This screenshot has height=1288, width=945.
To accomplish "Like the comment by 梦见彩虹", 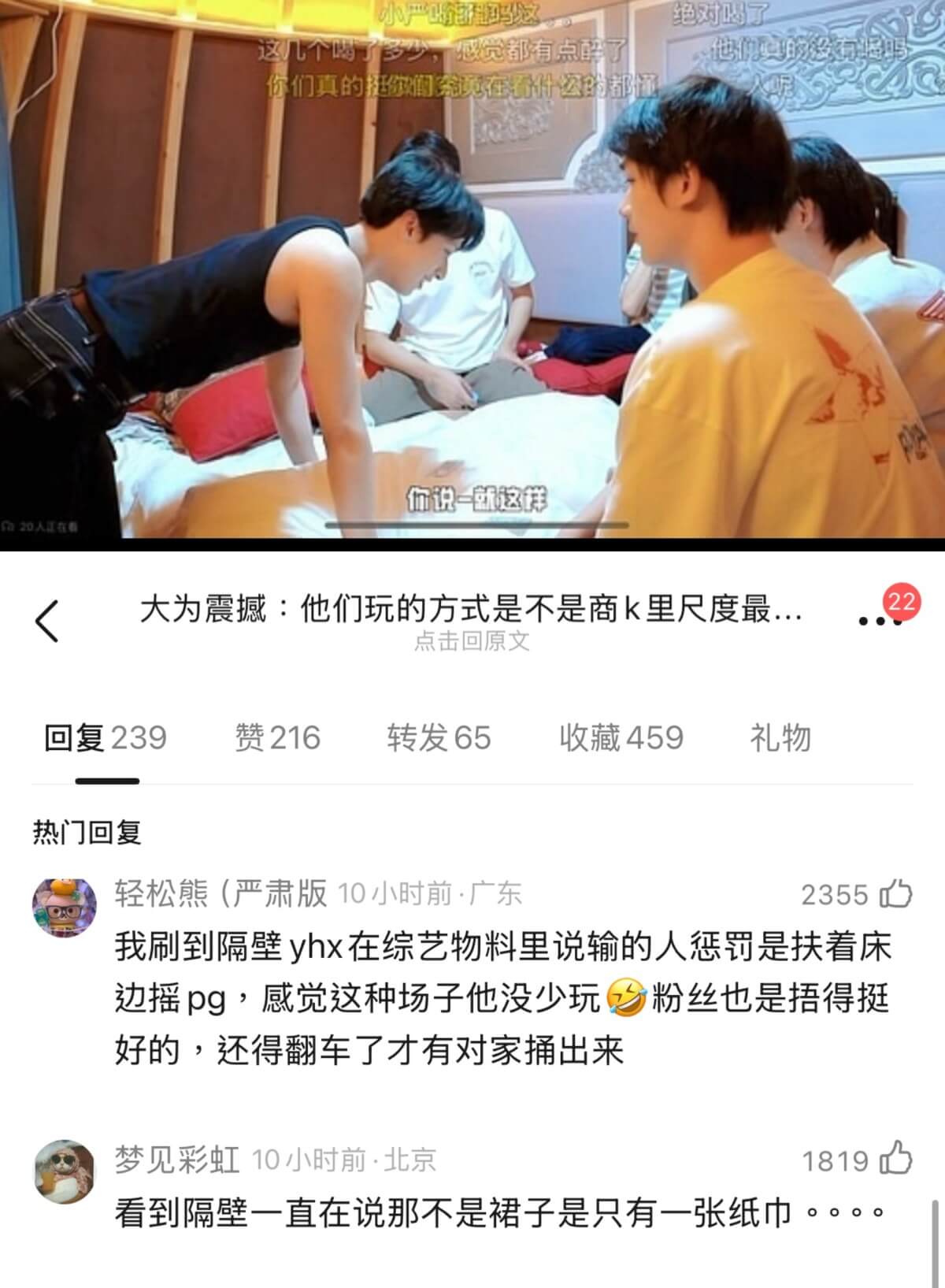I will pos(895,1160).
